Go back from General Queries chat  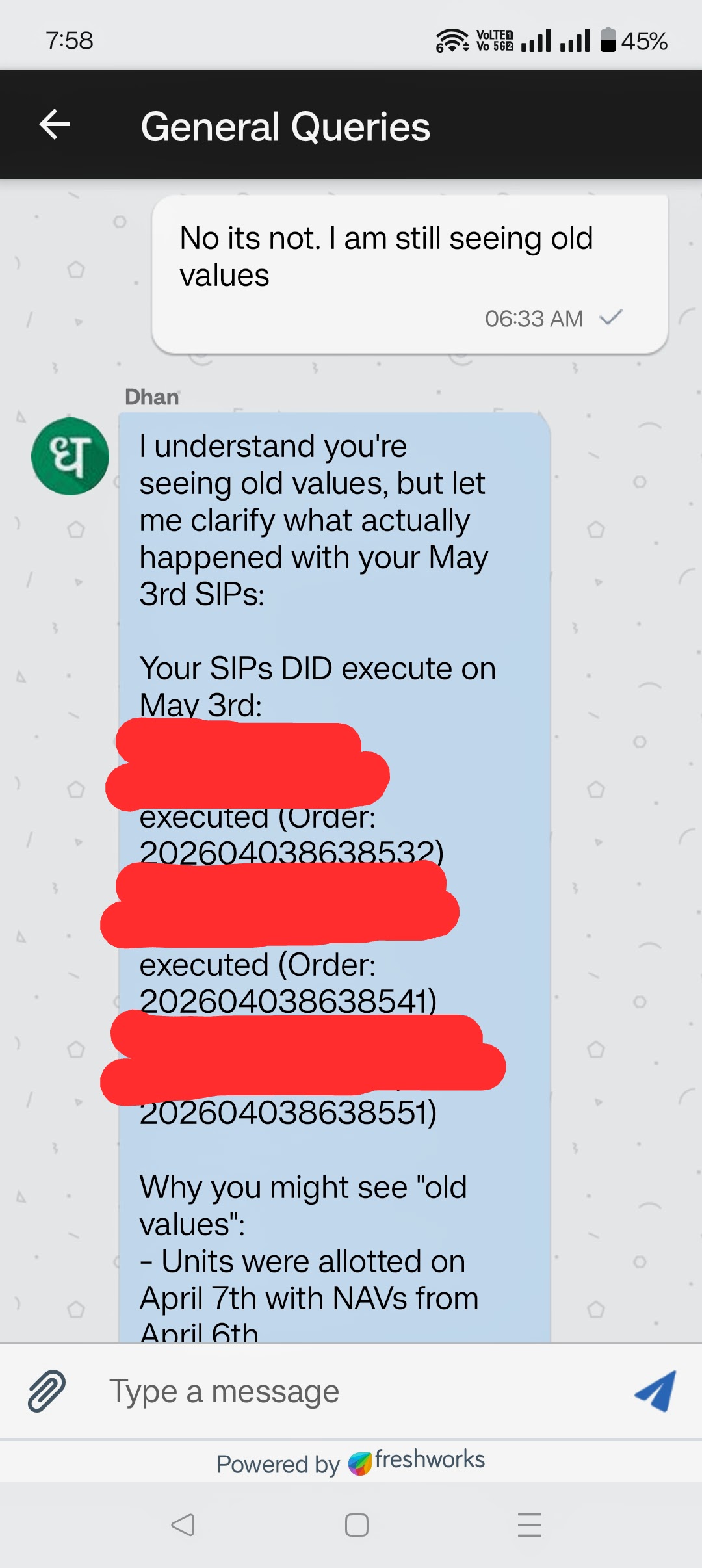(x=55, y=125)
